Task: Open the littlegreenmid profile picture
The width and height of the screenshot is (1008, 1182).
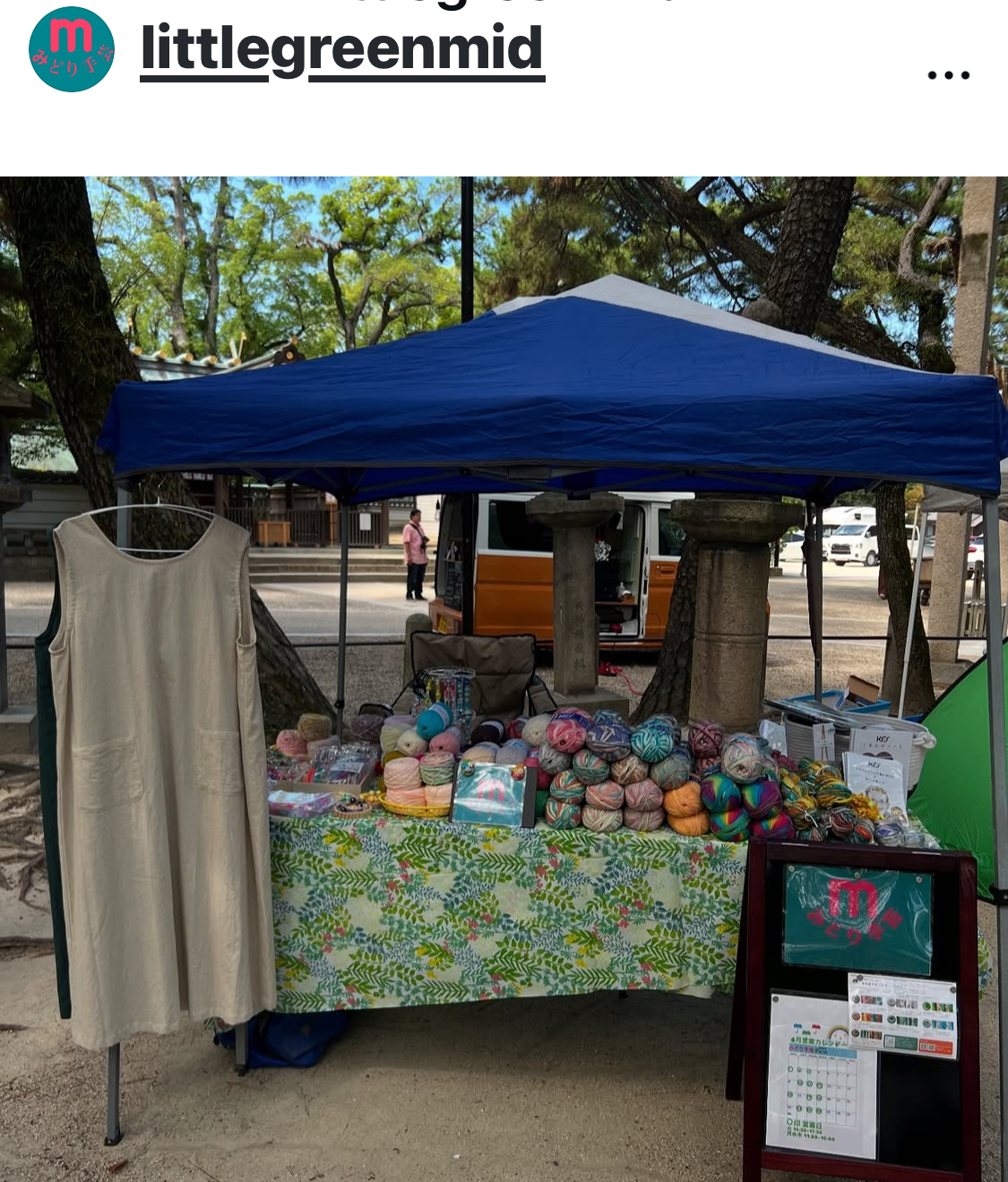Action: pyautogui.click(x=72, y=49)
